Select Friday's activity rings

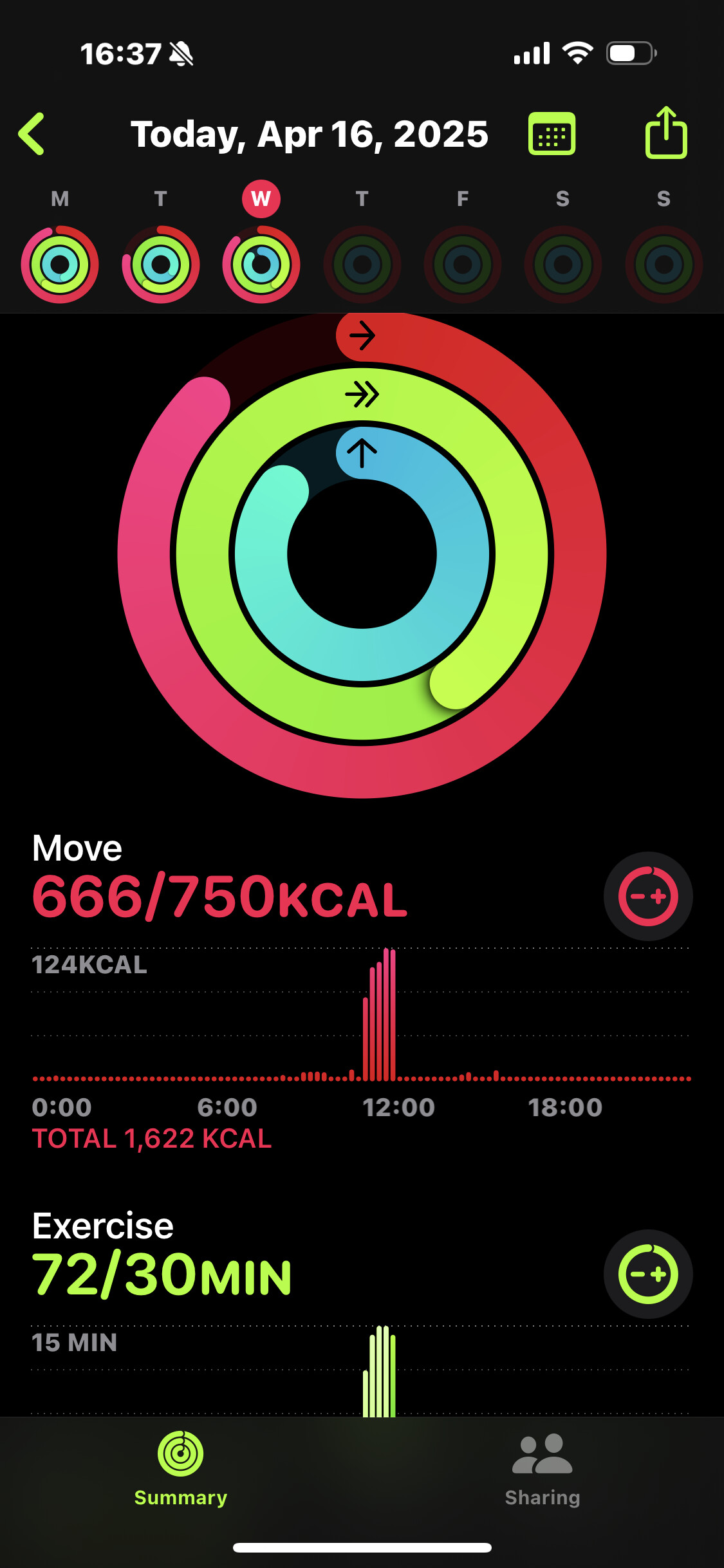pos(463,264)
